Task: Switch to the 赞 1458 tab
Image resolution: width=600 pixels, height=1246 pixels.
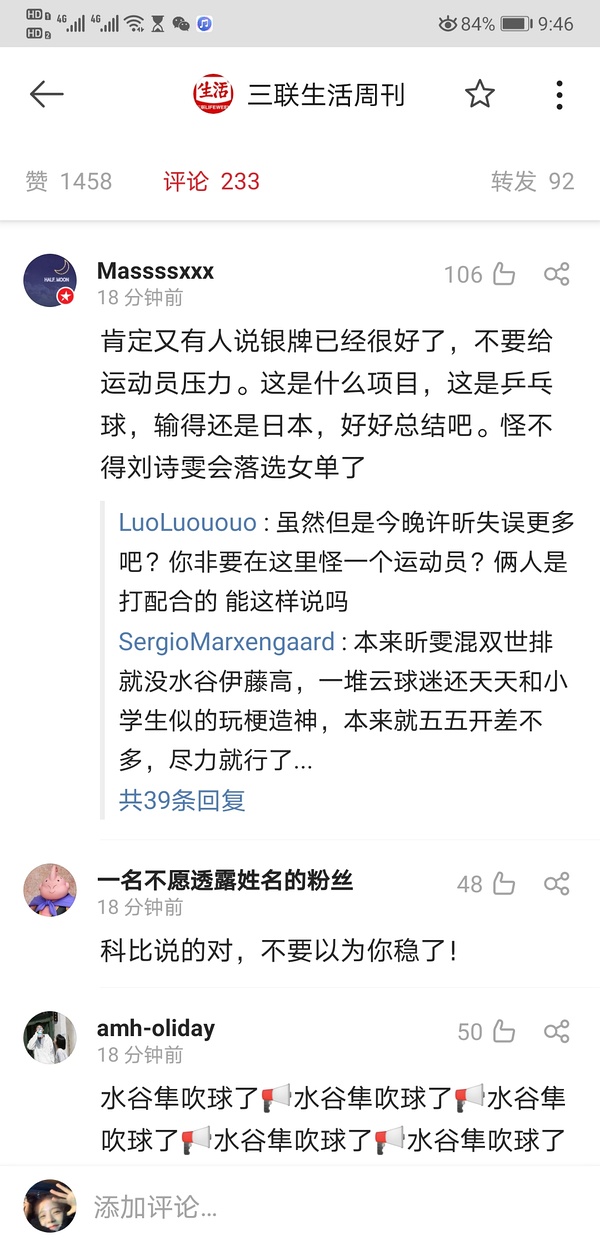Action: [68, 181]
